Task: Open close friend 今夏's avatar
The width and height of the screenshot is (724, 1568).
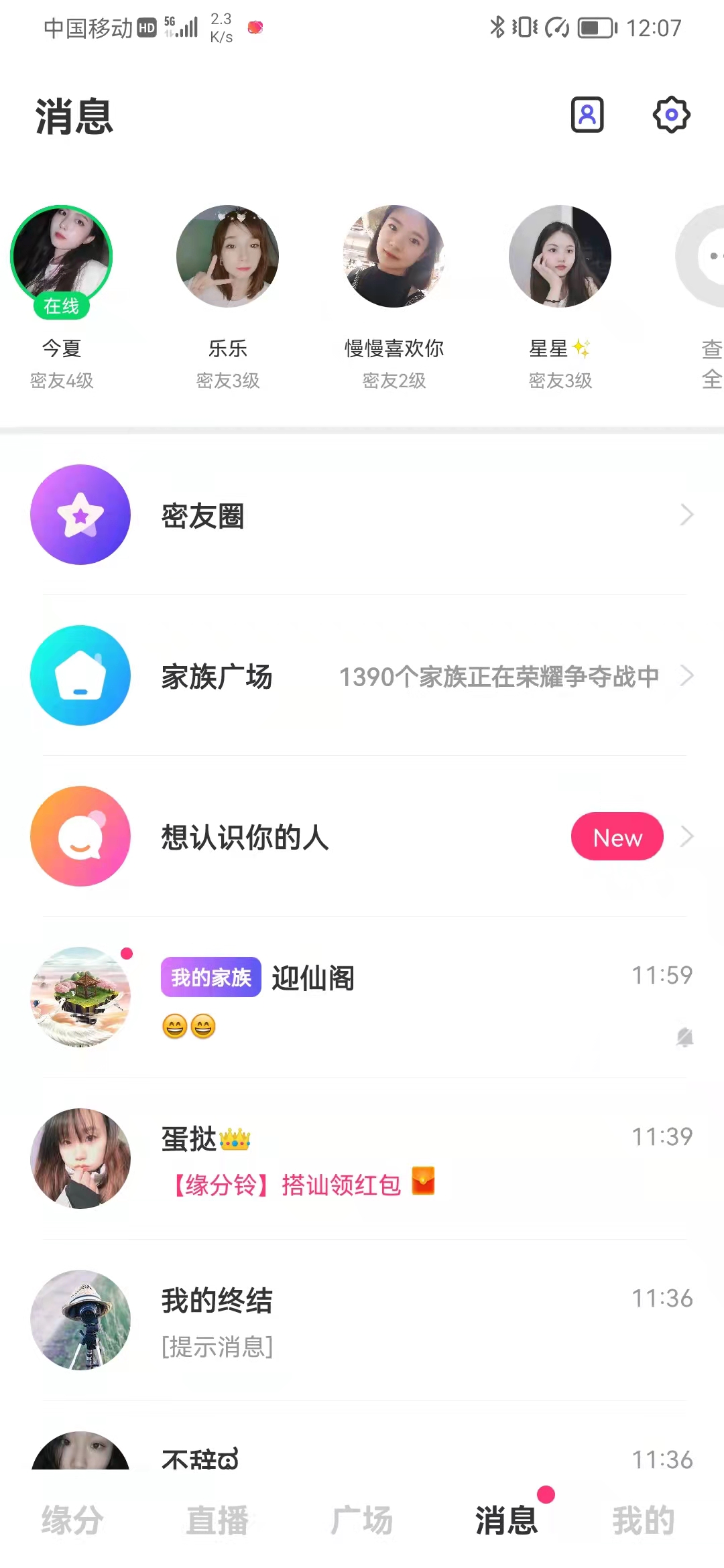Action: click(x=62, y=257)
